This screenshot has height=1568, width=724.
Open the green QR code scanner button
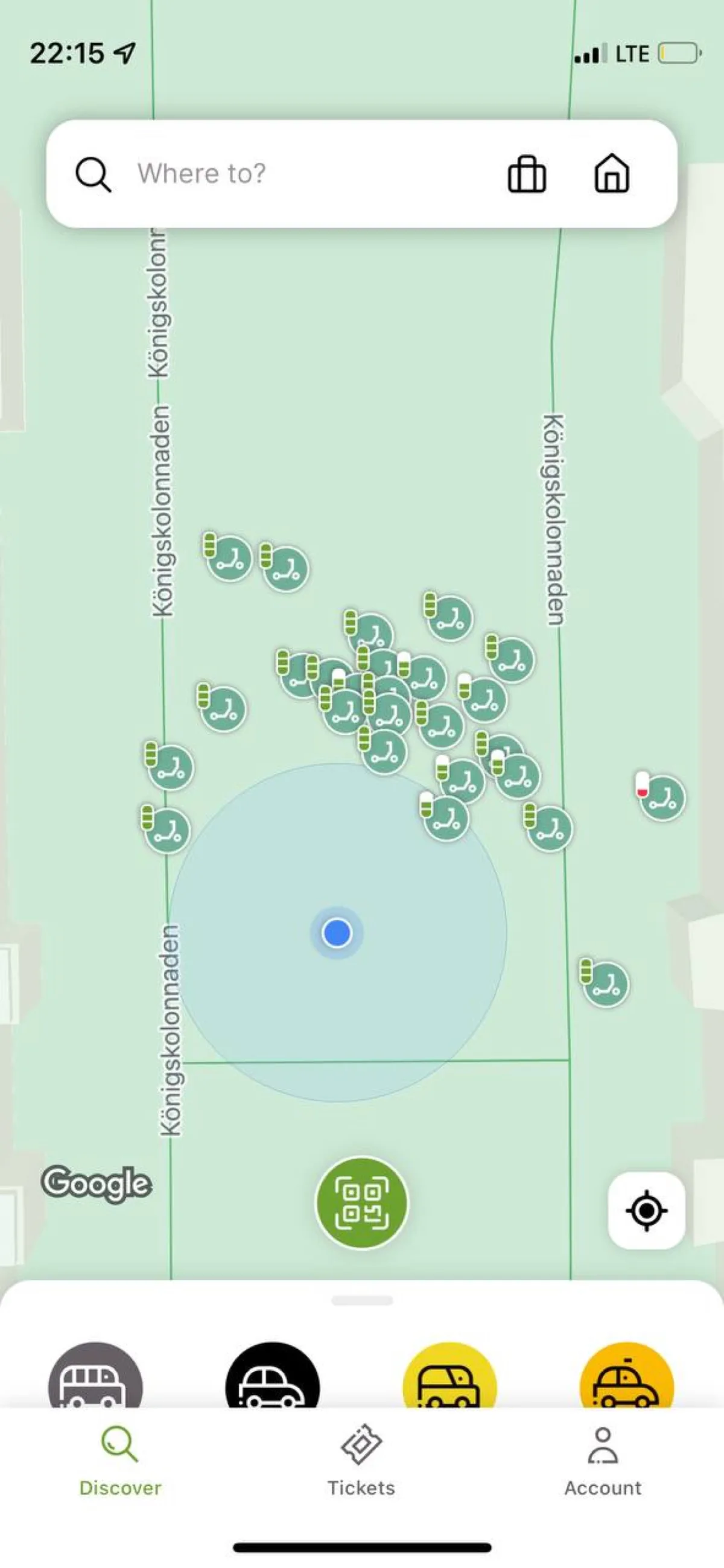pos(361,1203)
